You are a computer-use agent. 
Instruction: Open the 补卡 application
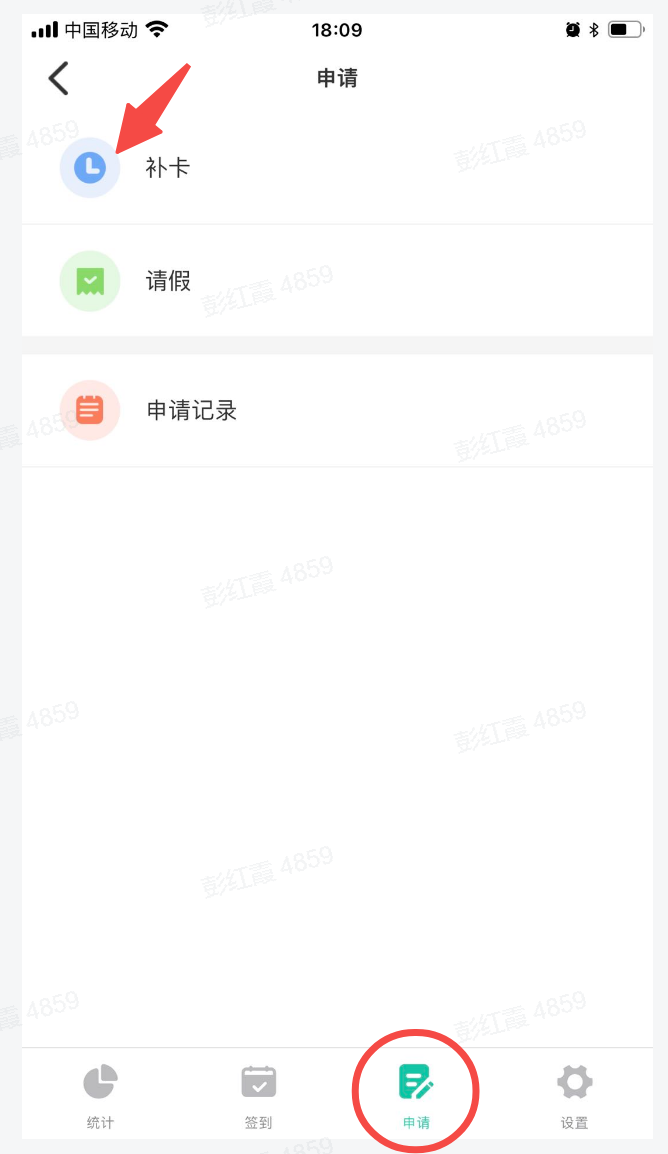(x=167, y=168)
